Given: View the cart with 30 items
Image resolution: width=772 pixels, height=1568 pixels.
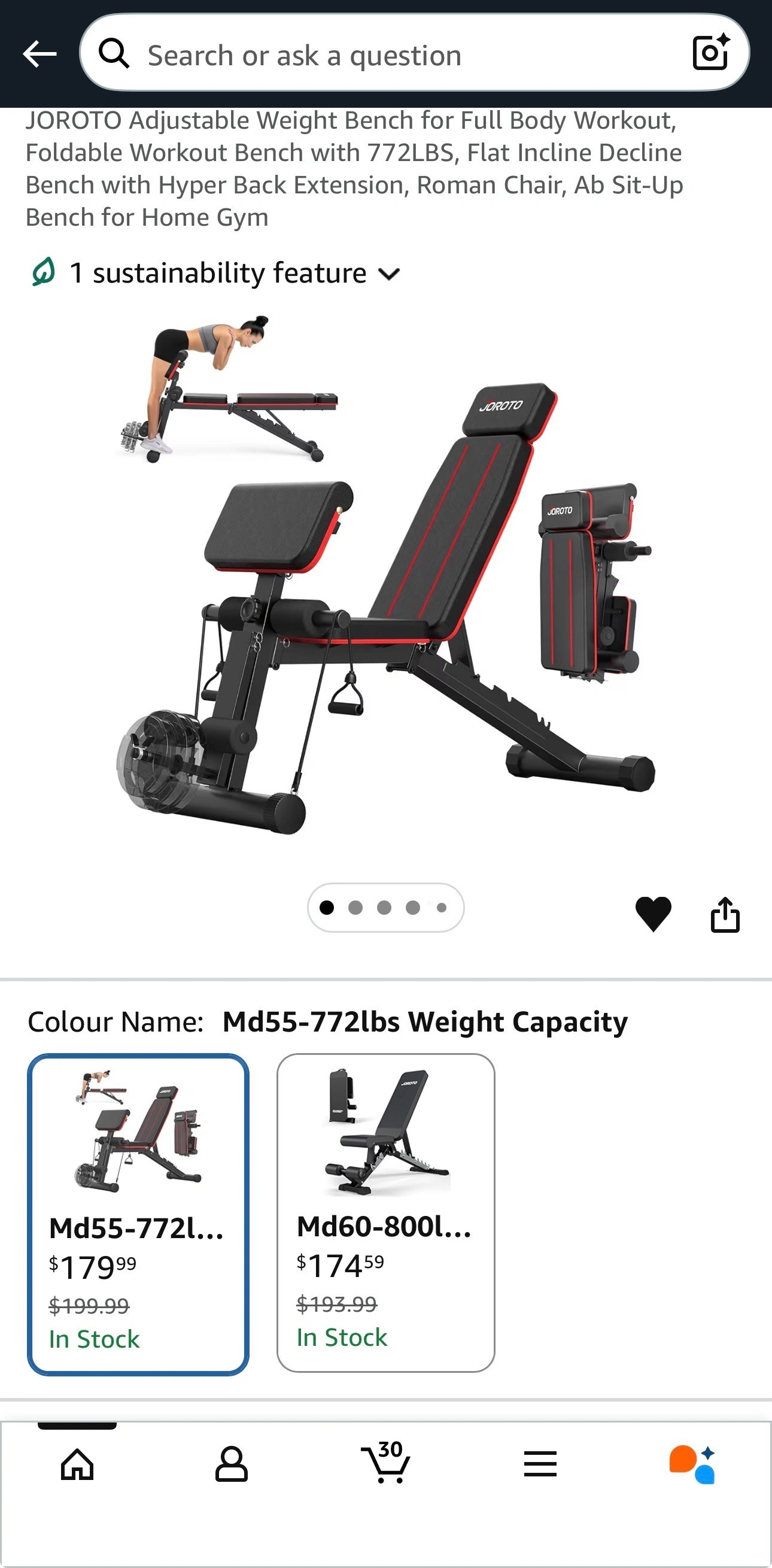Looking at the screenshot, I should pos(385,1463).
